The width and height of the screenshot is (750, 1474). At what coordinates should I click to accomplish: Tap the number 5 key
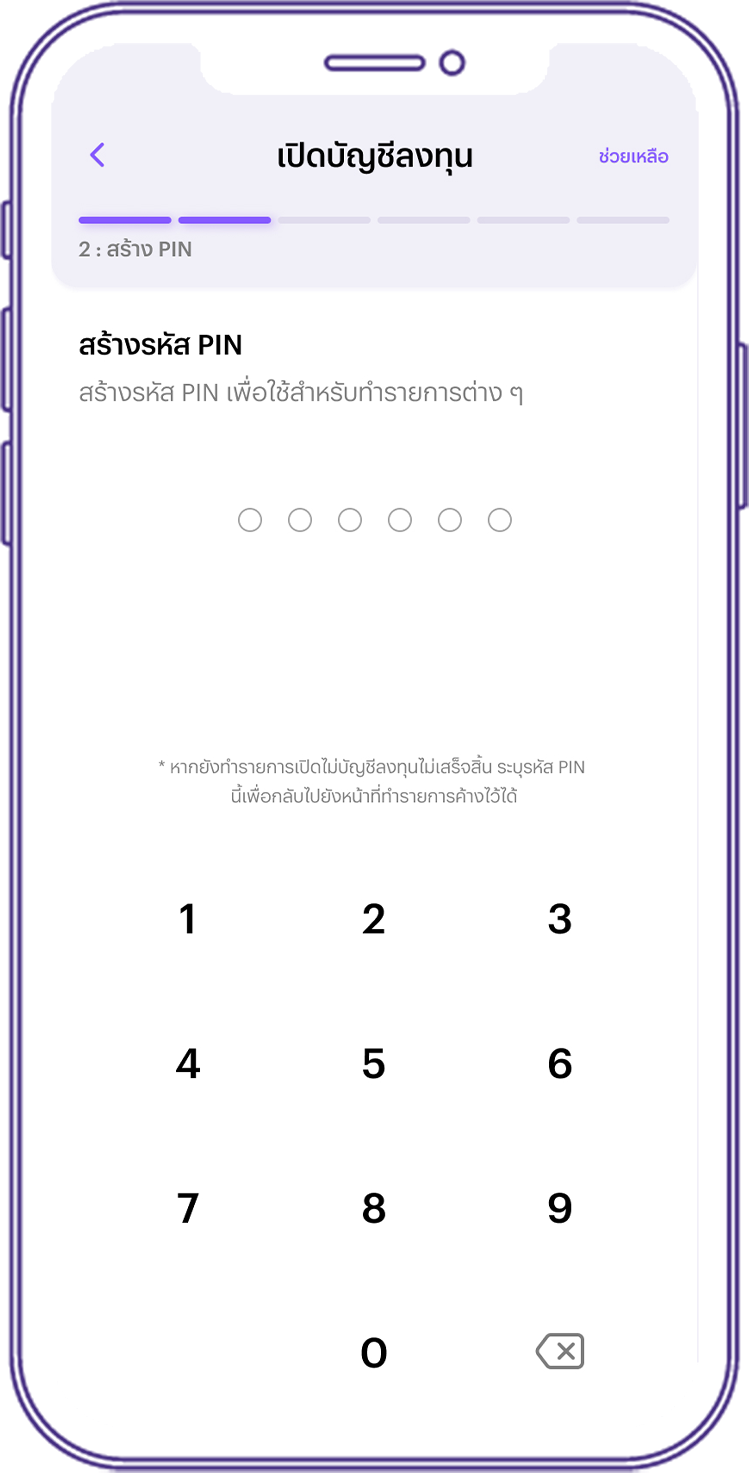pos(374,1064)
